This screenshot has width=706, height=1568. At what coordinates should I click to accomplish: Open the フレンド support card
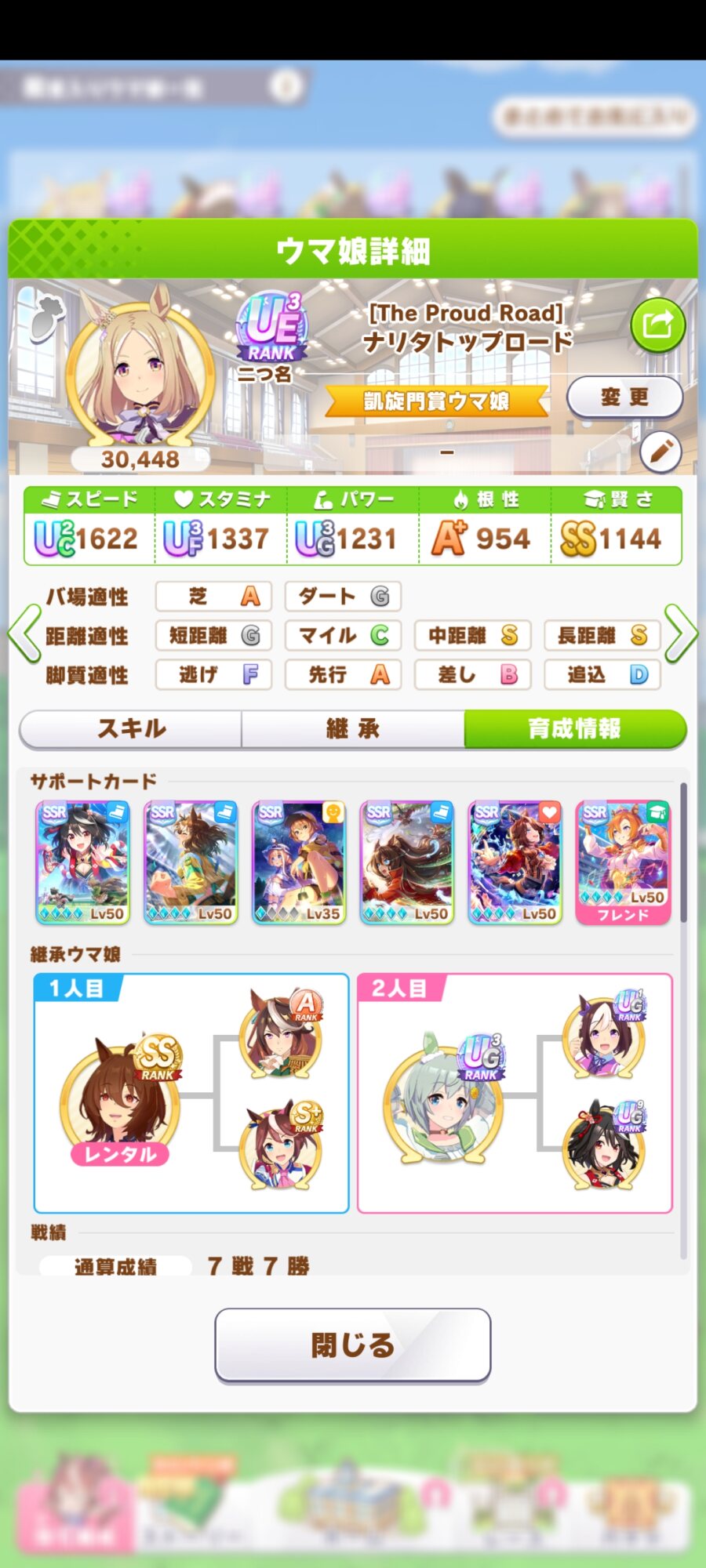pyautogui.click(x=624, y=862)
